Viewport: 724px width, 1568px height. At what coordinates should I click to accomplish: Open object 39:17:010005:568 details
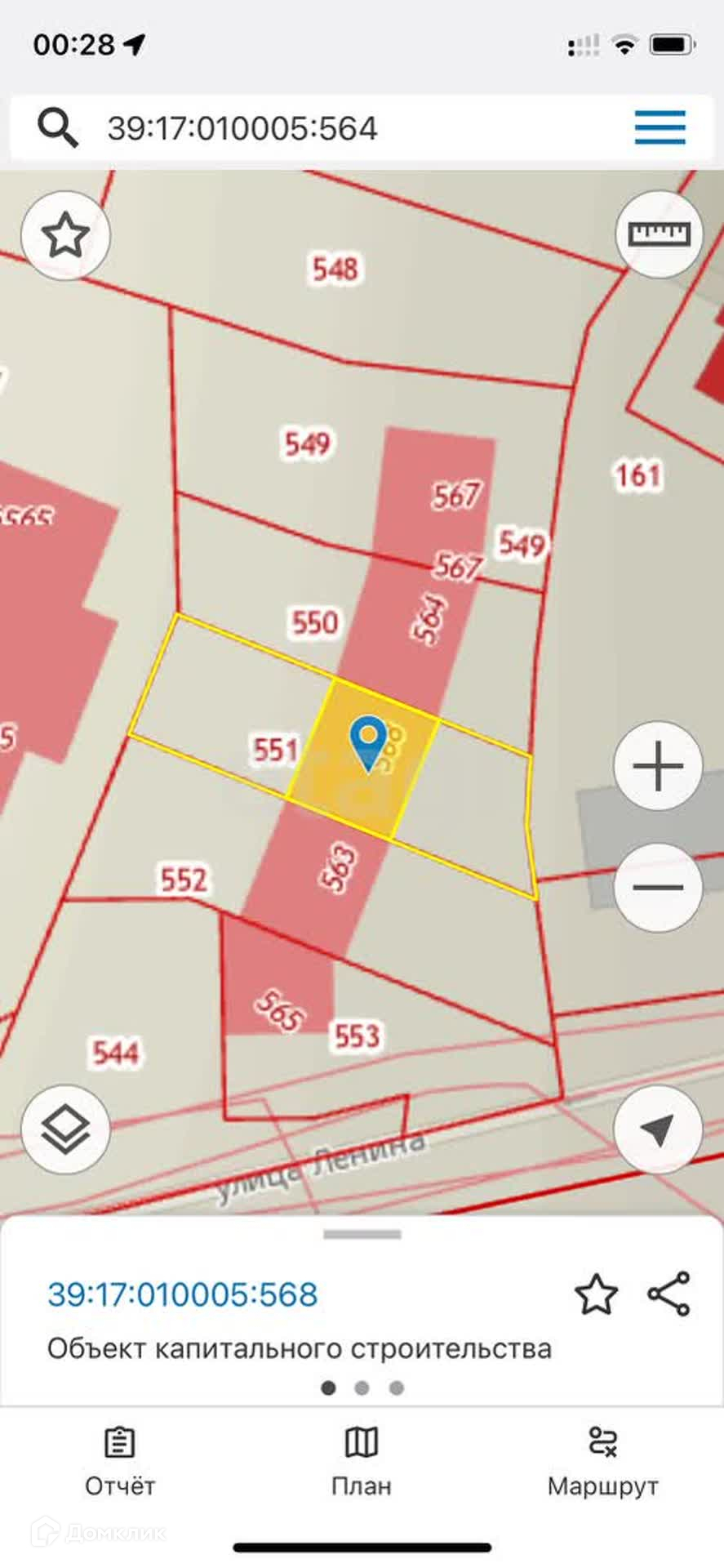183,1294
